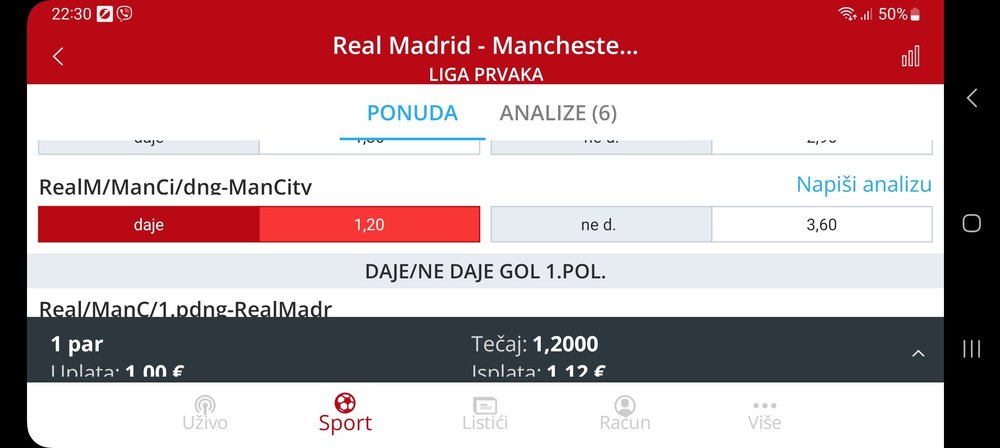Open the Uživo live section
This screenshot has height=448, width=1000.
[x=204, y=413]
